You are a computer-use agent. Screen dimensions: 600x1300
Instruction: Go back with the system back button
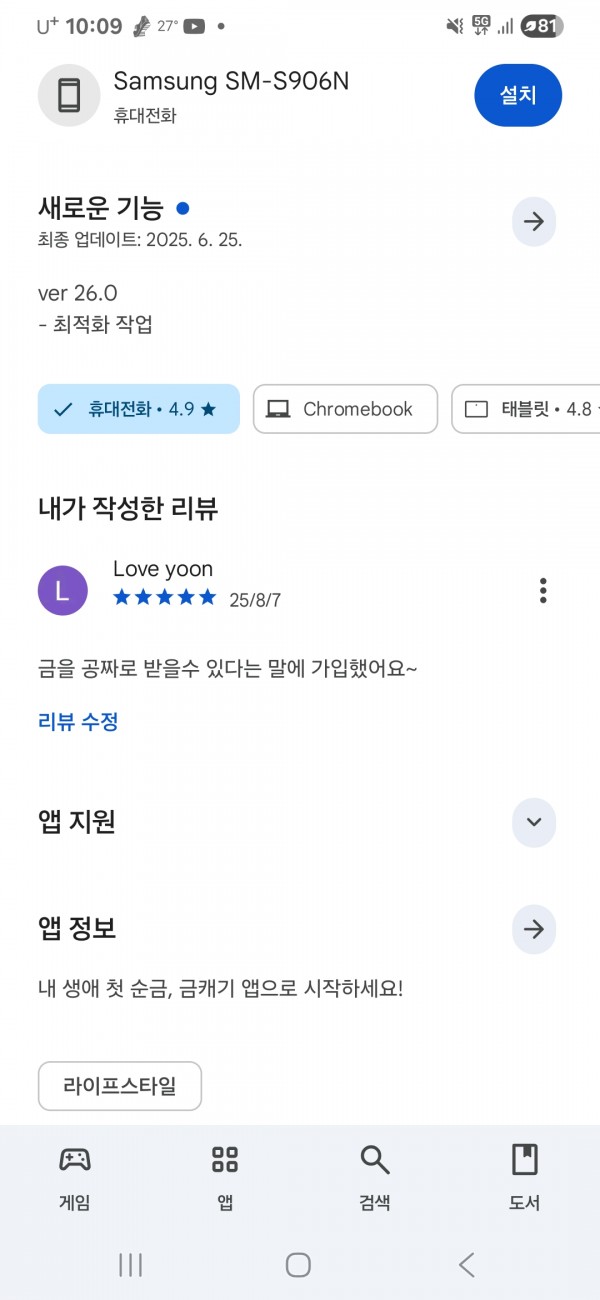point(466,1265)
